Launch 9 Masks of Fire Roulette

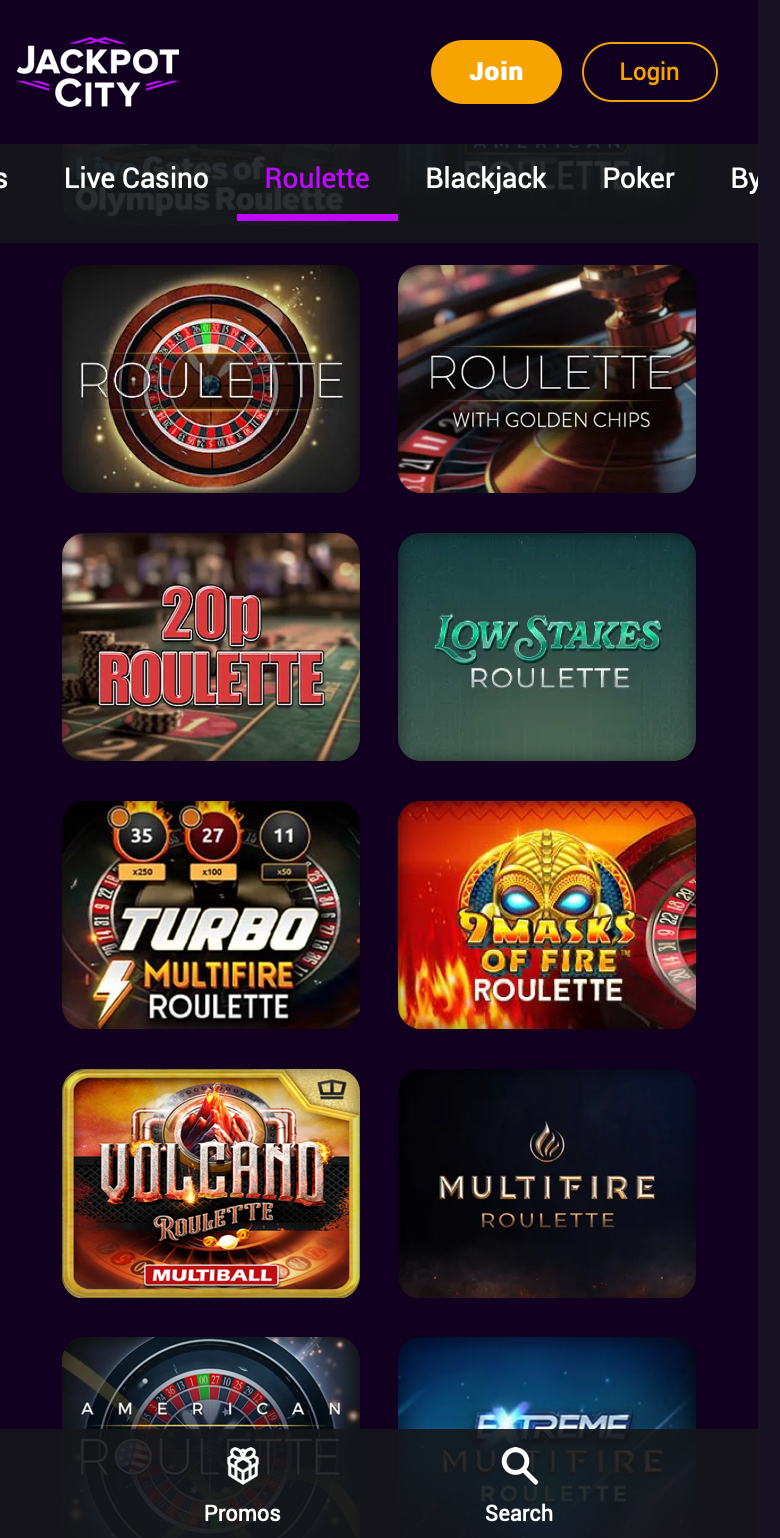(547, 915)
